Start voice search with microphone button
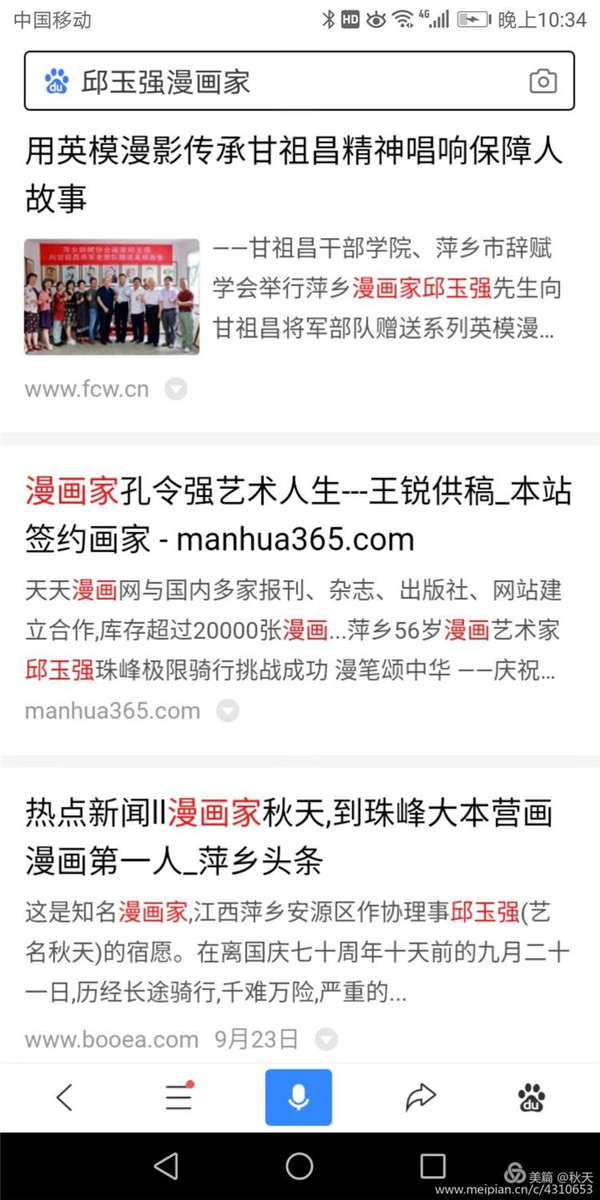Viewport: 600px width, 1200px height. (298, 1097)
